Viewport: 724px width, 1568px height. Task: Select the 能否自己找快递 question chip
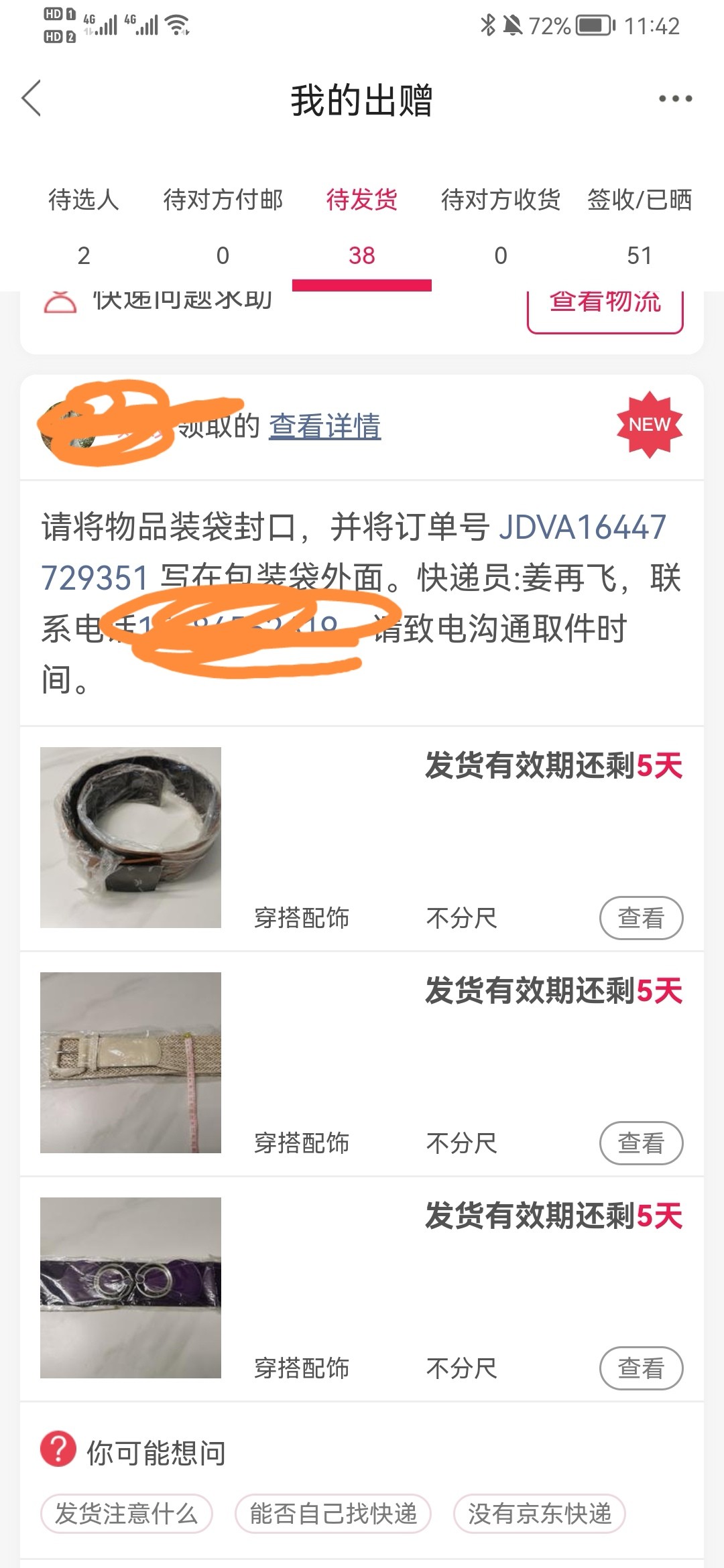click(333, 1514)
